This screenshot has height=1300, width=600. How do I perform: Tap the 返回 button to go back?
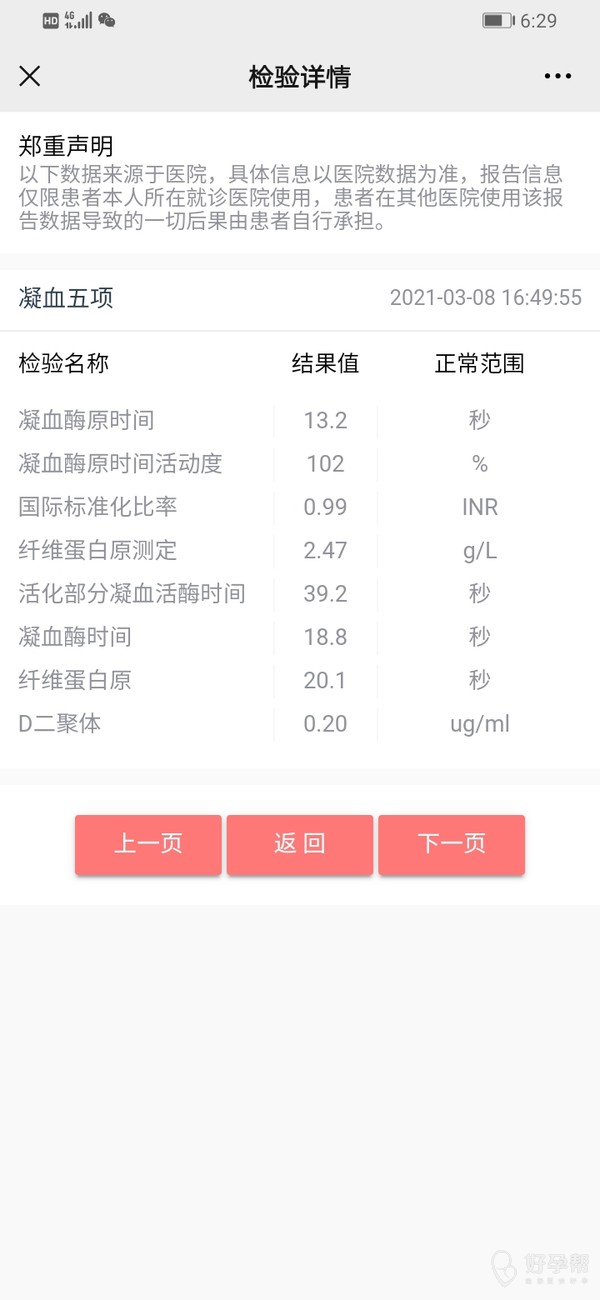pyautogui.click(x=300, y=844)
